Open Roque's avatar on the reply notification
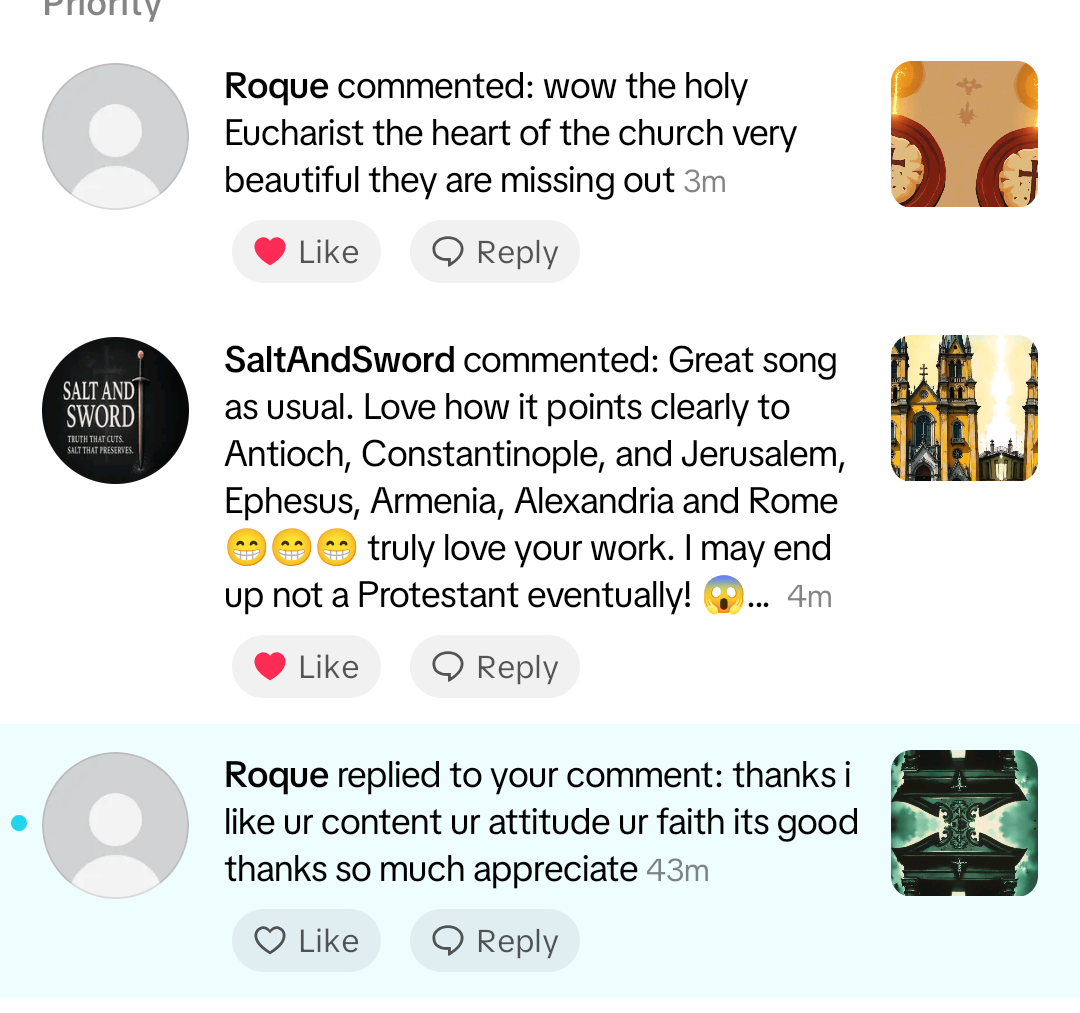Image resolution: width=1080 pixels, height=1013 pixels. pos(115,825)
